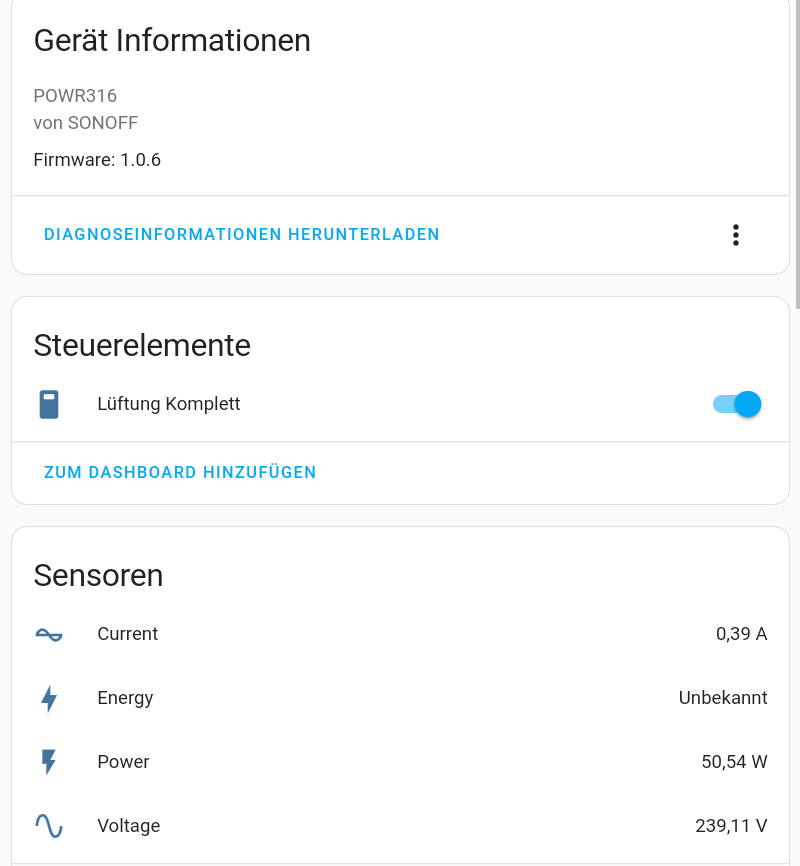800x866 pixels.
Task: Select the Sensoren section title
Action: (x=98, y=576)
